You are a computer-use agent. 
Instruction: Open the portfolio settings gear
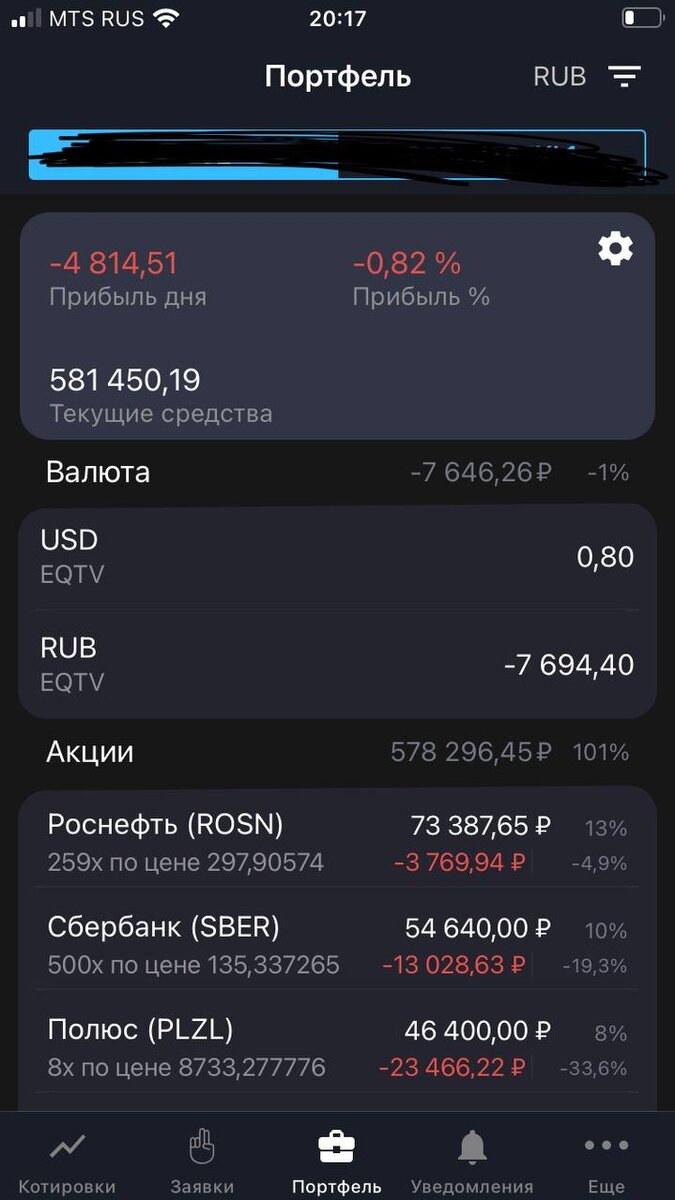point(615,248)
